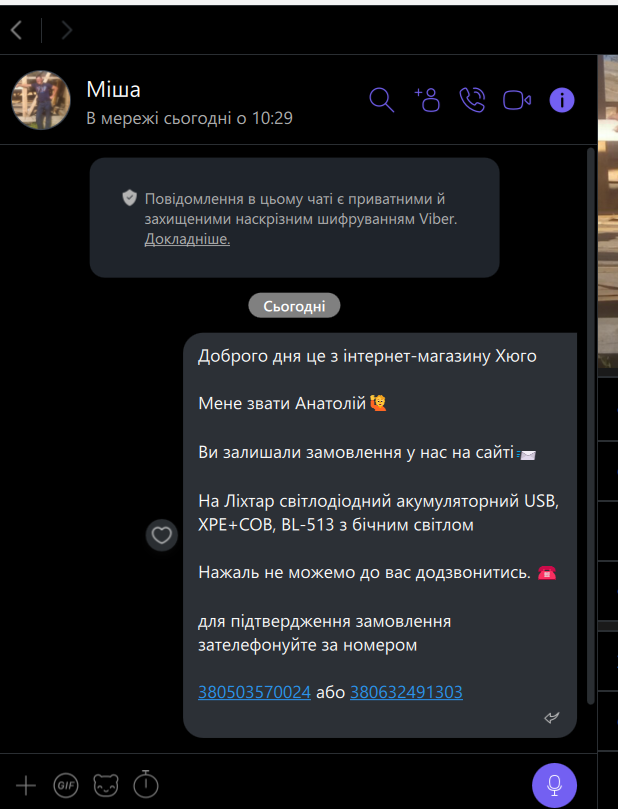Open chat info panel
The image size is (618, 809).
tap(562, 99)
